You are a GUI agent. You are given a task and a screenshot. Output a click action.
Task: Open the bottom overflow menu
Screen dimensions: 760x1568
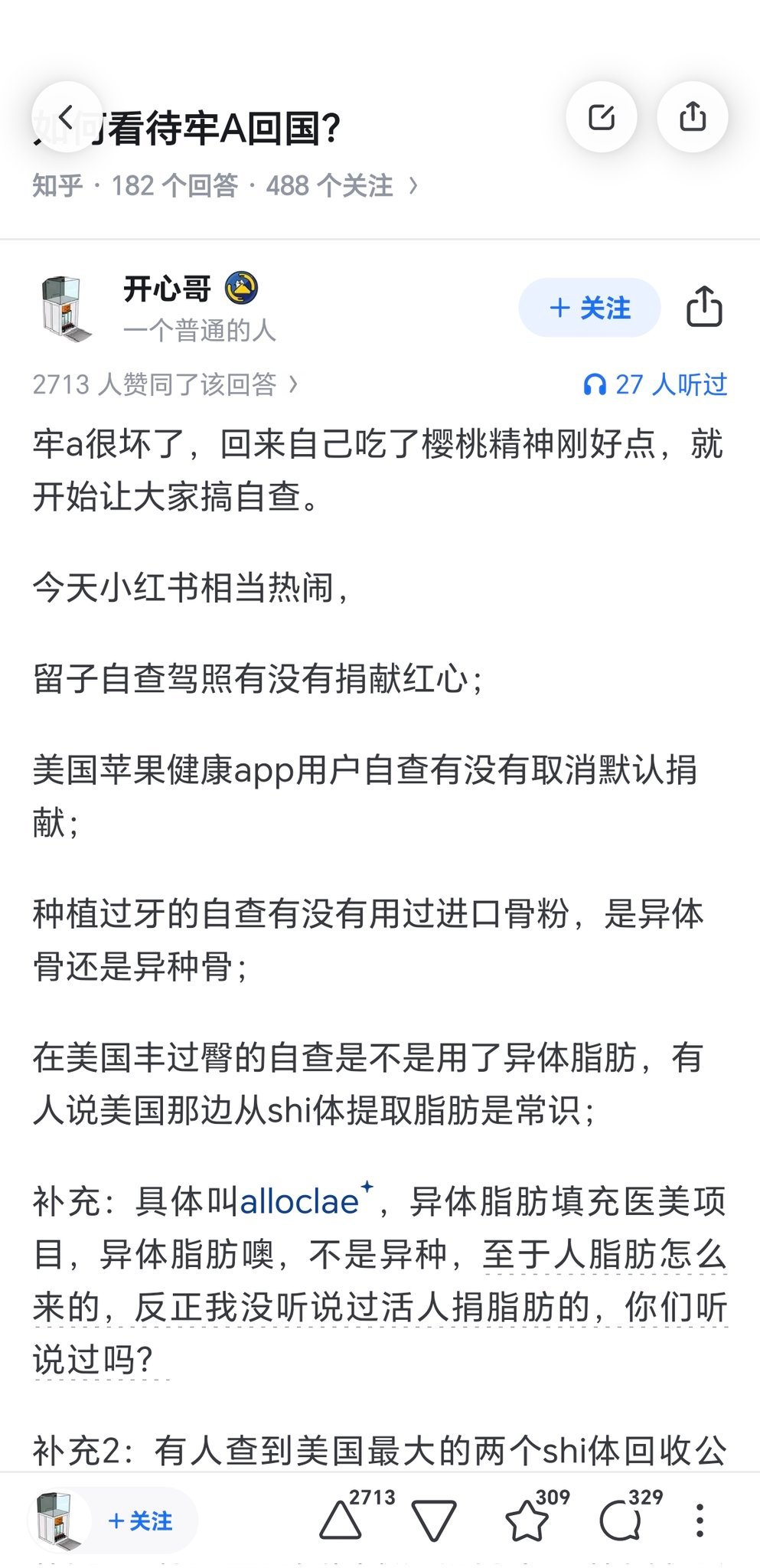tap(699, 1521)
